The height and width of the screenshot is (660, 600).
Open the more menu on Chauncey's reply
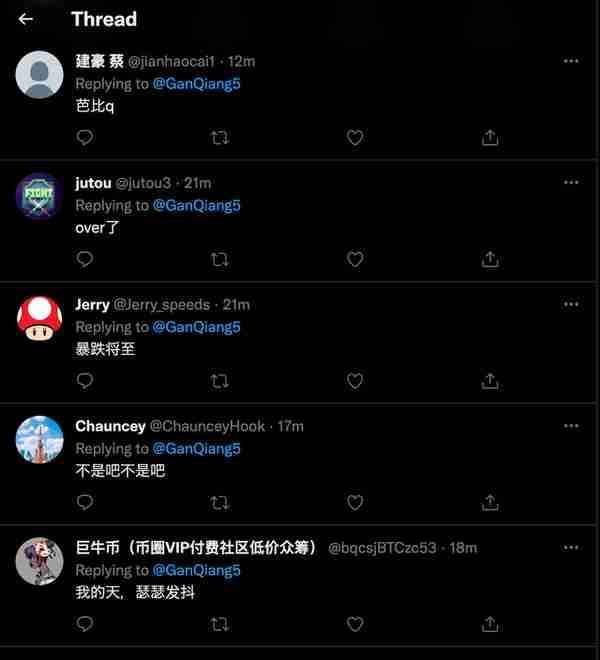pos(571,426)
